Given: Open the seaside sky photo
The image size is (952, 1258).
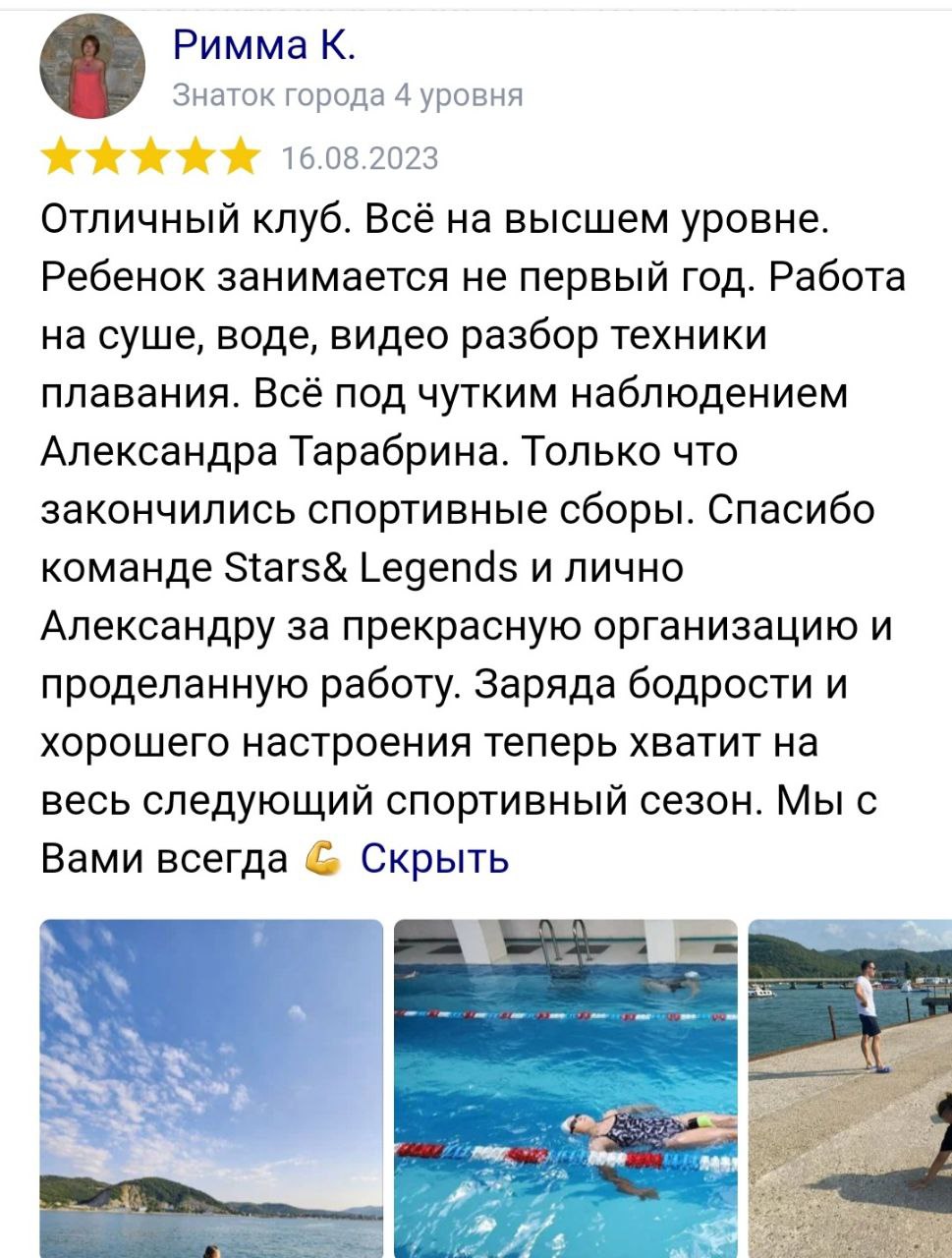Looking at the screenshot, I should click(211, 1086).
